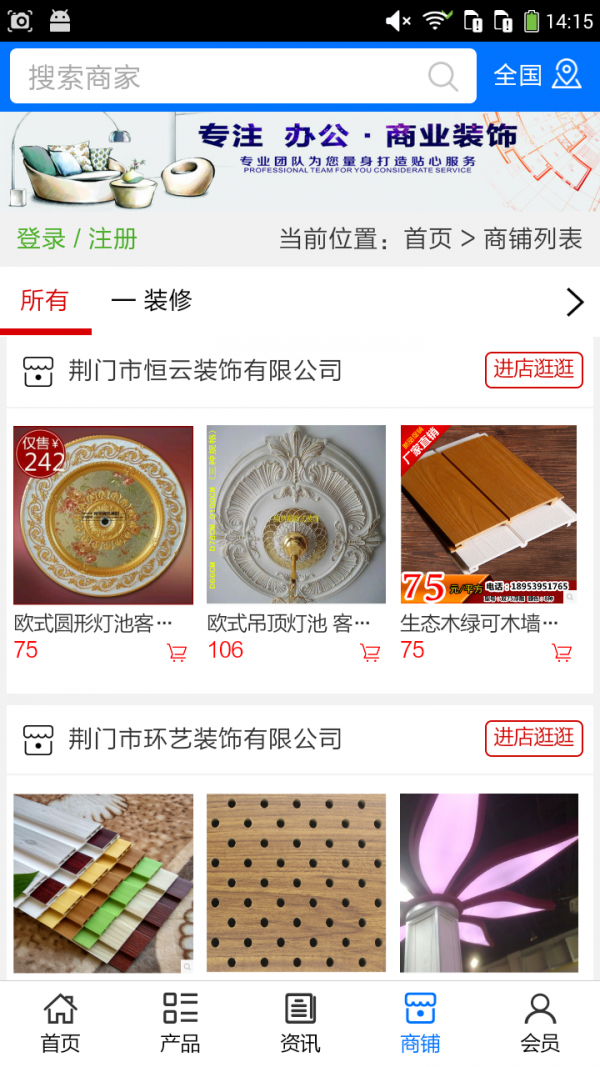Expand more categories with the right arrow
The height and width of the screenshot is (1067, 600).
pyautogui.click(x=574, y=302)
